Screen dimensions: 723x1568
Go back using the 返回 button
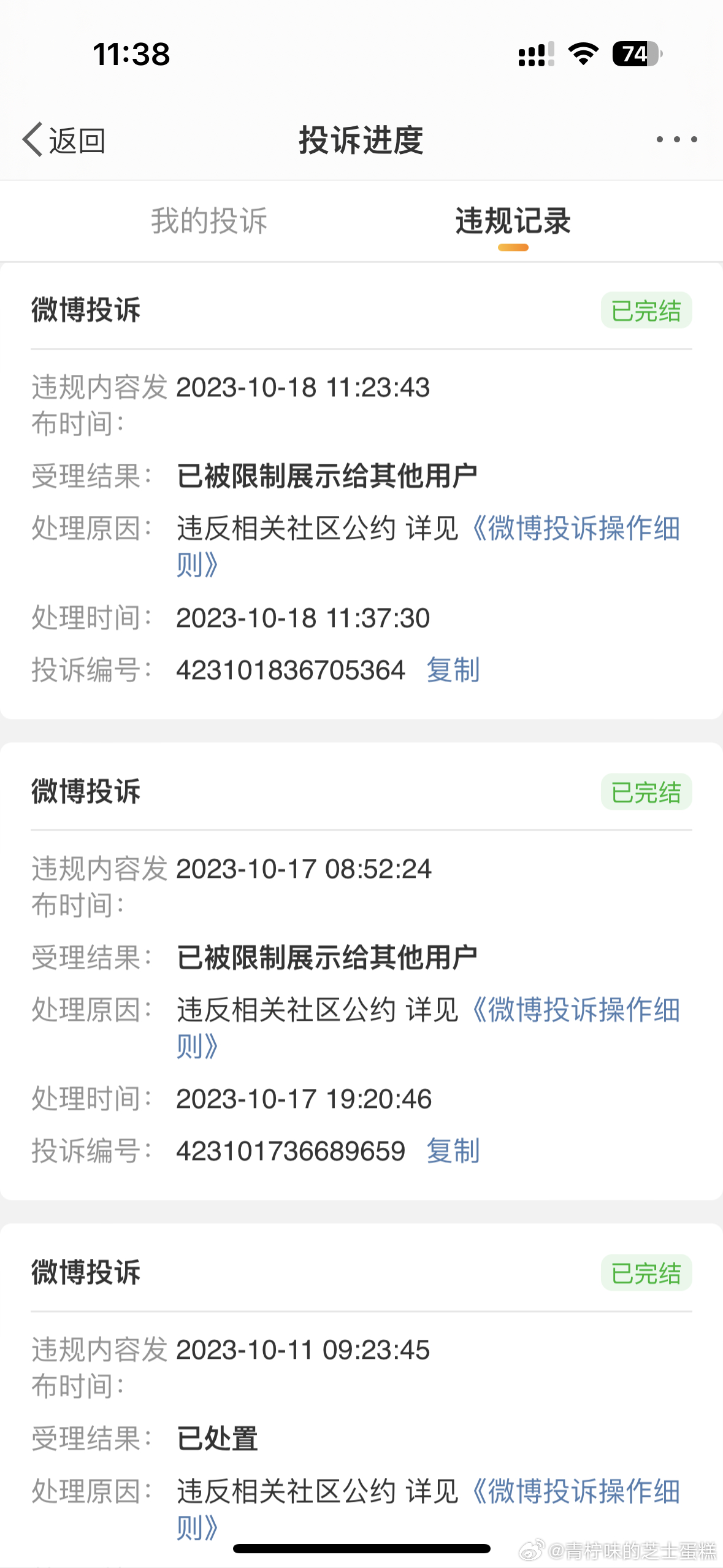point(64,140)
